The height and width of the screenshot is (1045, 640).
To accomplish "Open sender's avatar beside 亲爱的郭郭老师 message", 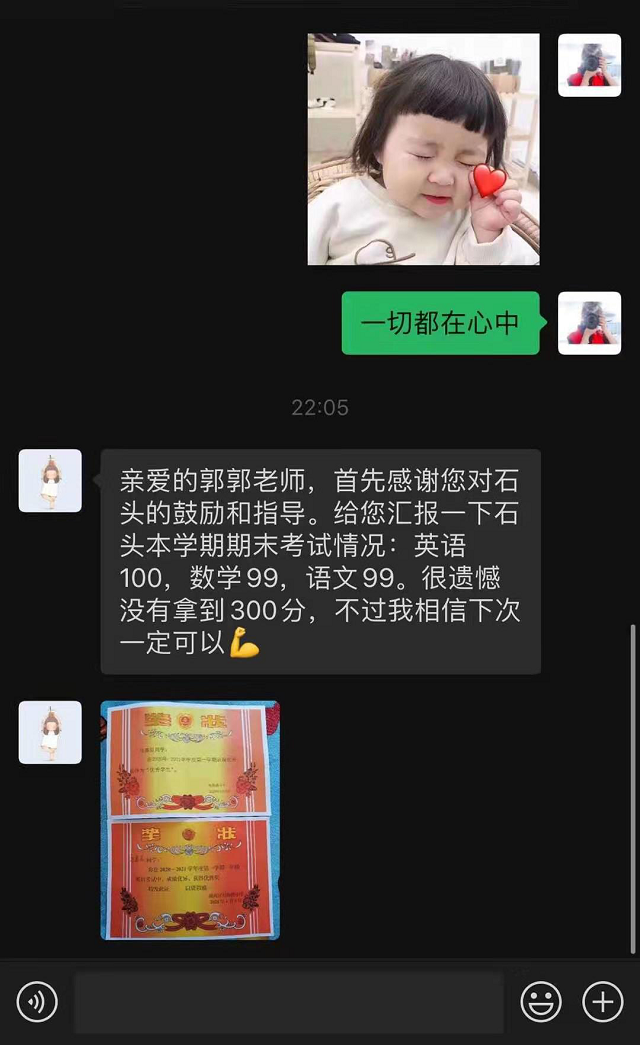I will [x=50, y=481].
